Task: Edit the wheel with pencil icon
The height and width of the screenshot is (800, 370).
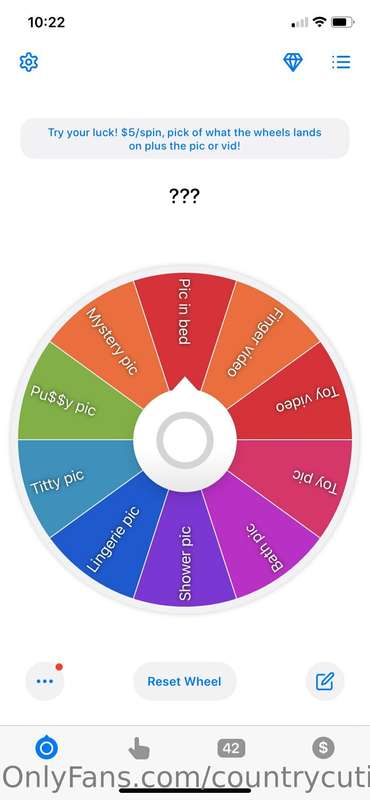Action: 325,681
